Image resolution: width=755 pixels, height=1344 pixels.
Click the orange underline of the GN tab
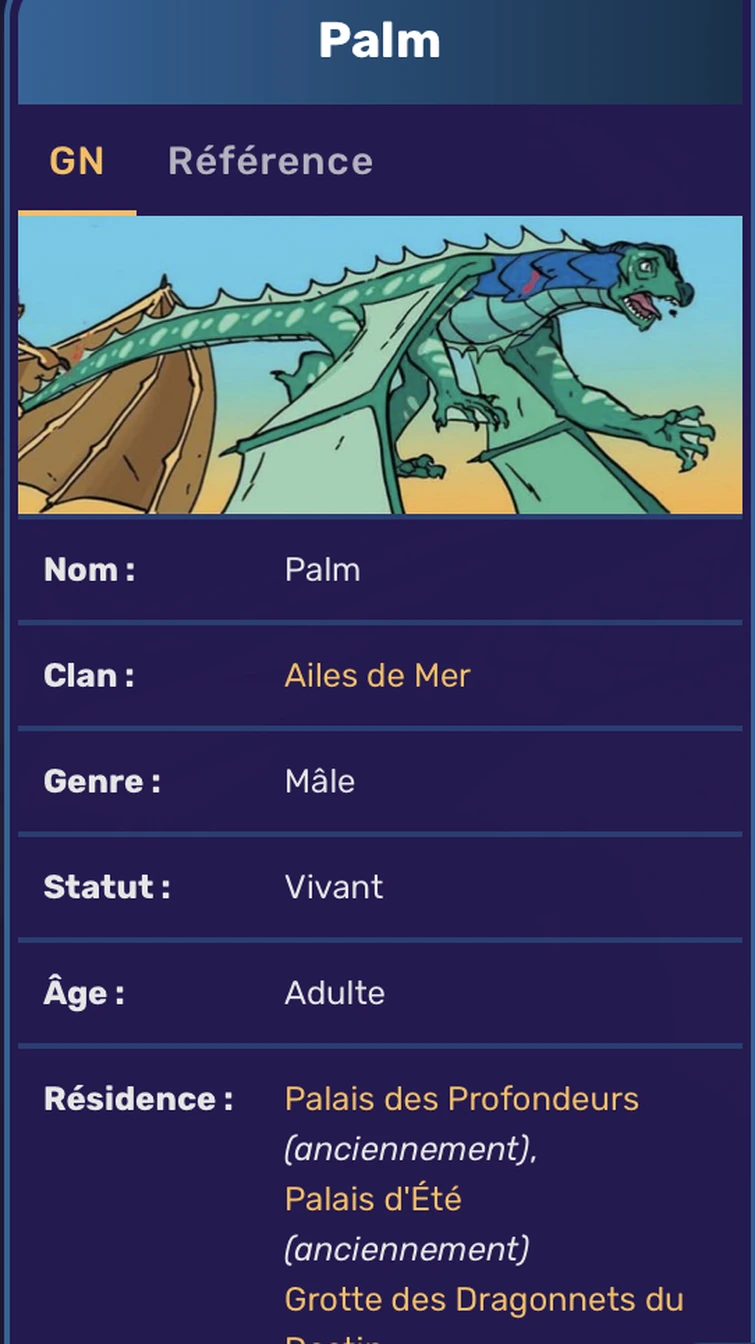[79, 208]
